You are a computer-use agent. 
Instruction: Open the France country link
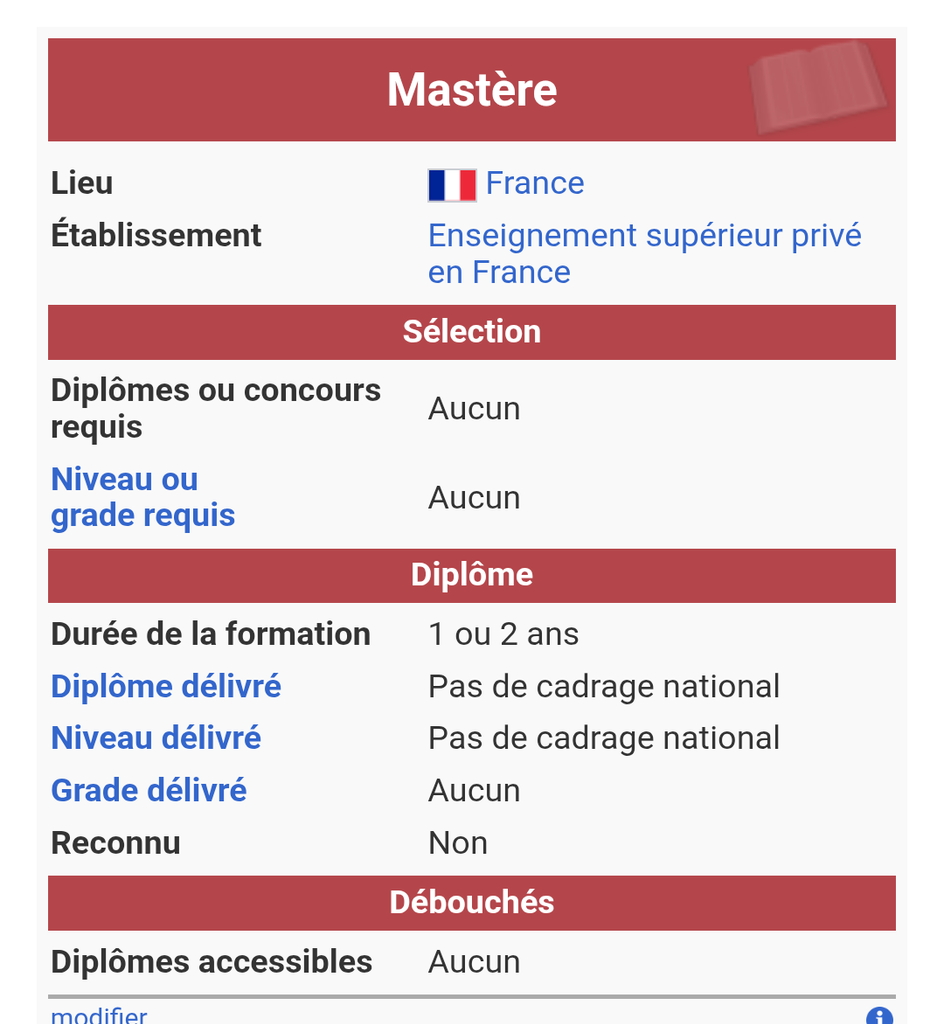click(x=534, y=183)
